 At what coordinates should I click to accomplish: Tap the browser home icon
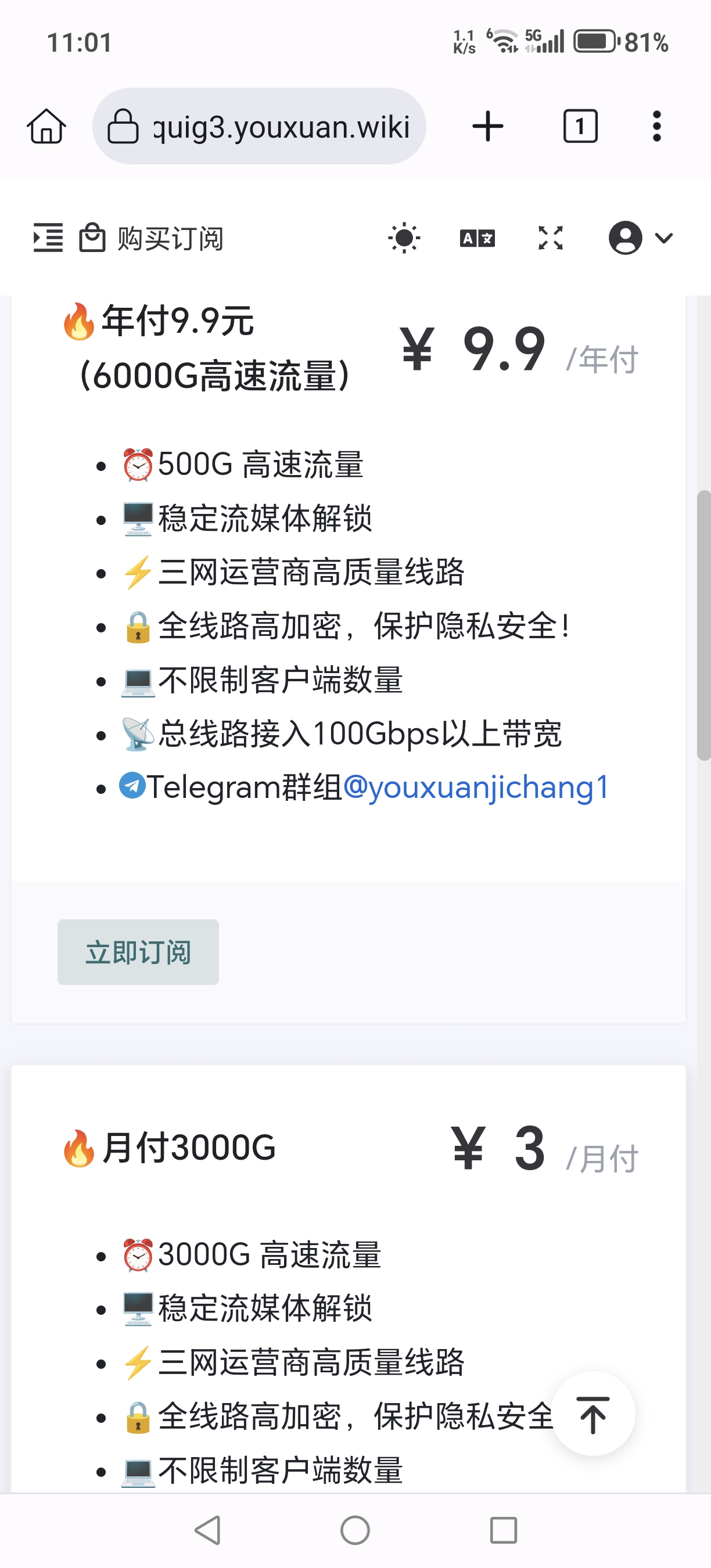[46, 126]
